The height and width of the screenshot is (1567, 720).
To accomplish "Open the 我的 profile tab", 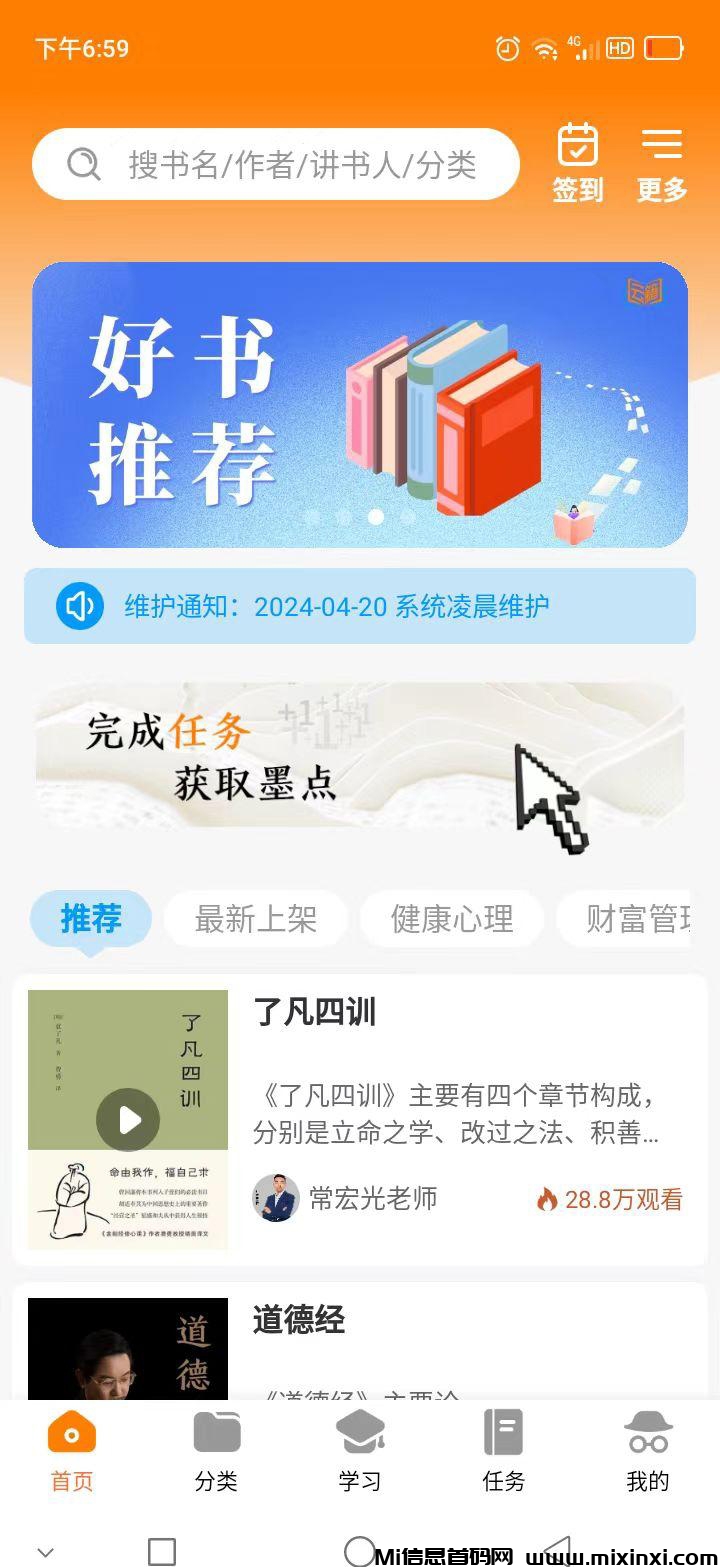I will (x=647, y=1450).
